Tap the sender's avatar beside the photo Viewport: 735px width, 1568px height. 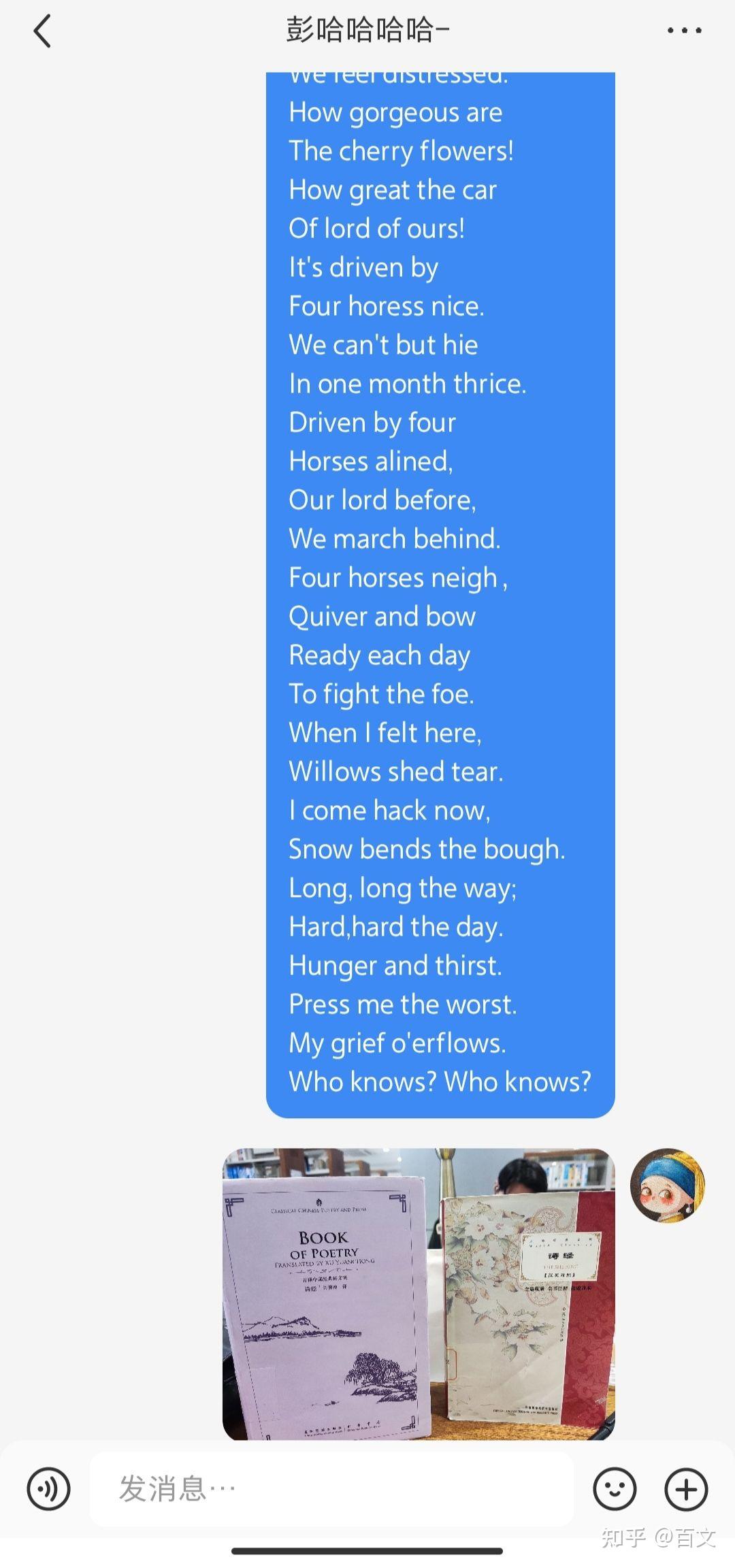coord(668,1186)
